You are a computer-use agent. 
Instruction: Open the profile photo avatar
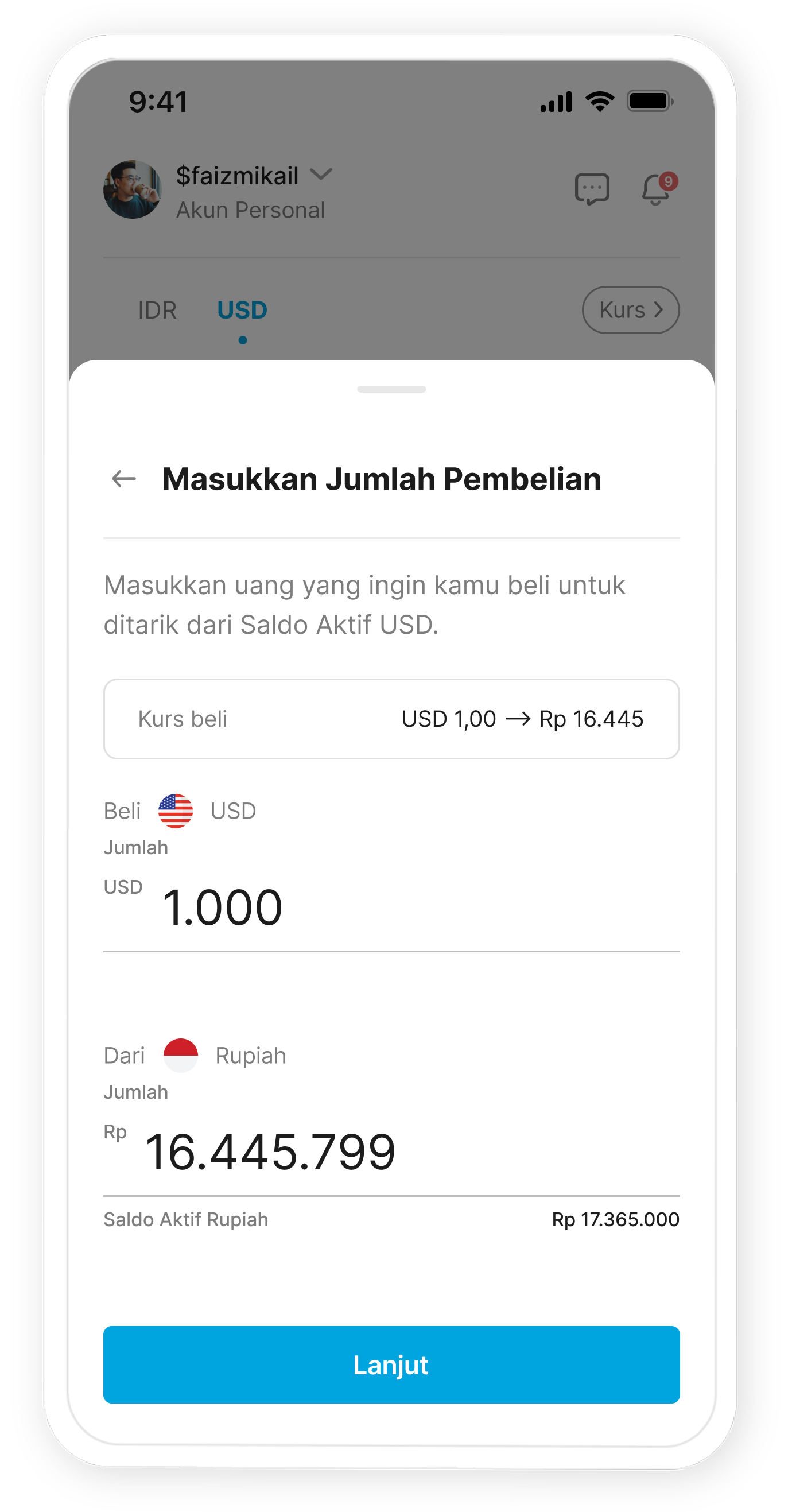pos(133,189)
